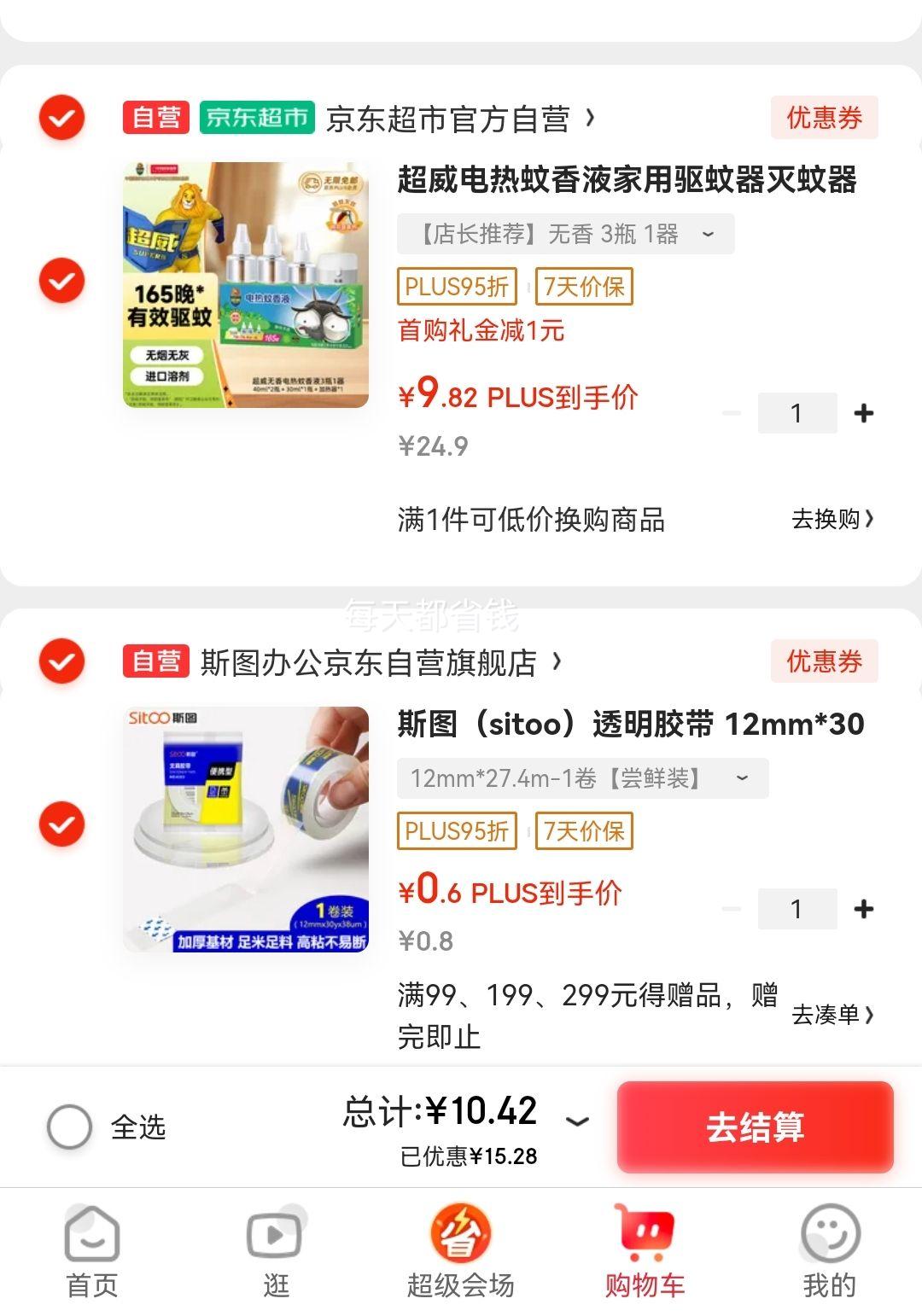Open the 斯图透明胶带 product image

coord(246,829)
